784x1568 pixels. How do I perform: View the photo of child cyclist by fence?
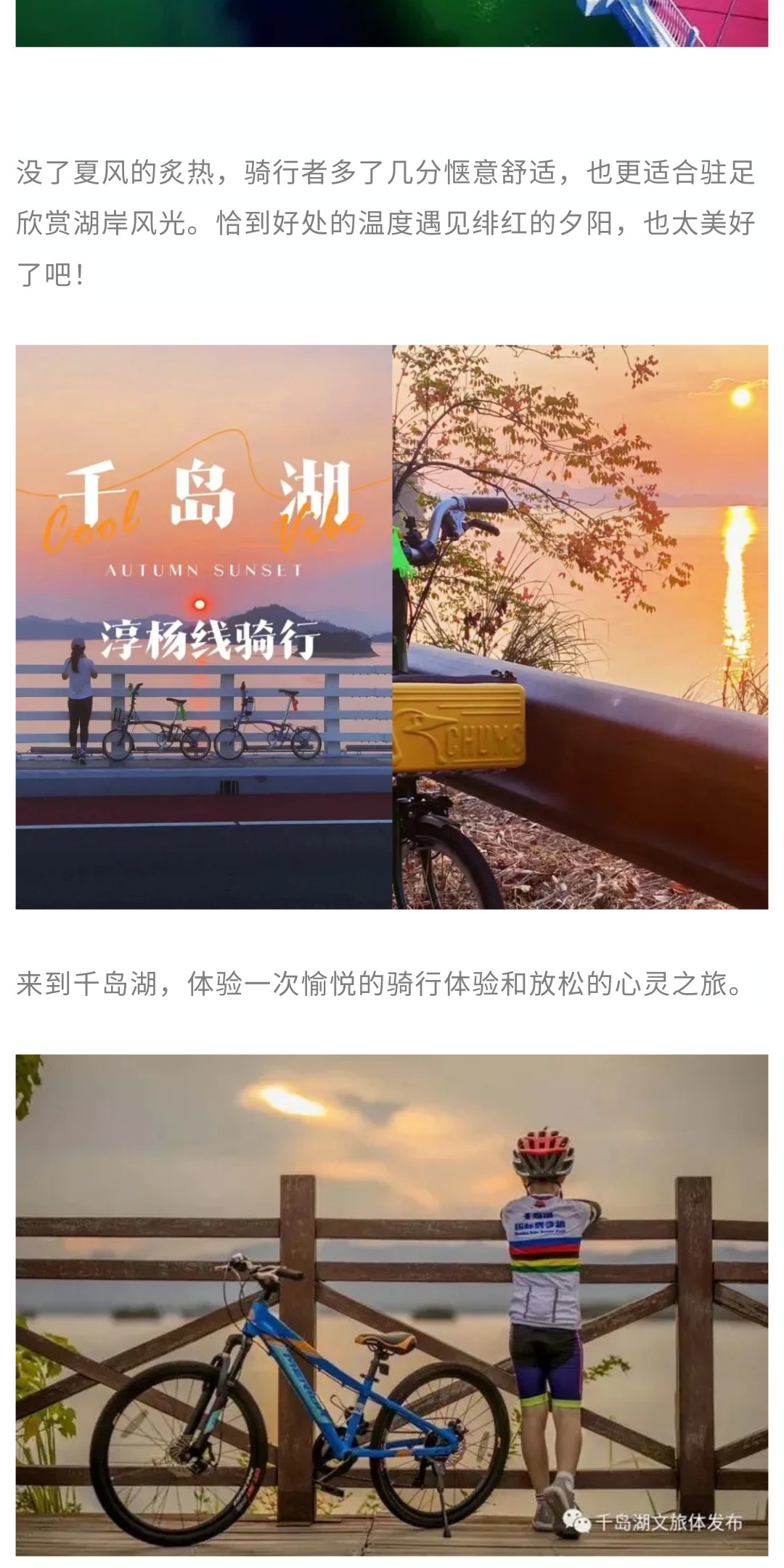point(392,1304)
